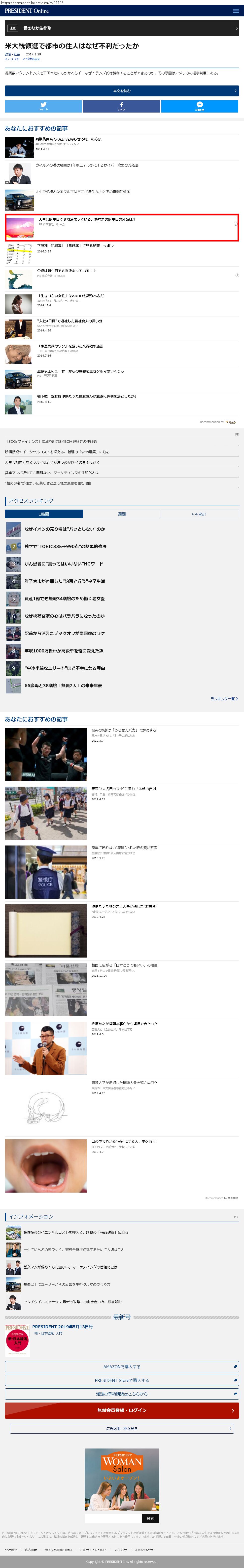Open the article about 誕生日で８割決まっている運命
The image size is (244, 1568).
coord(87,219)
